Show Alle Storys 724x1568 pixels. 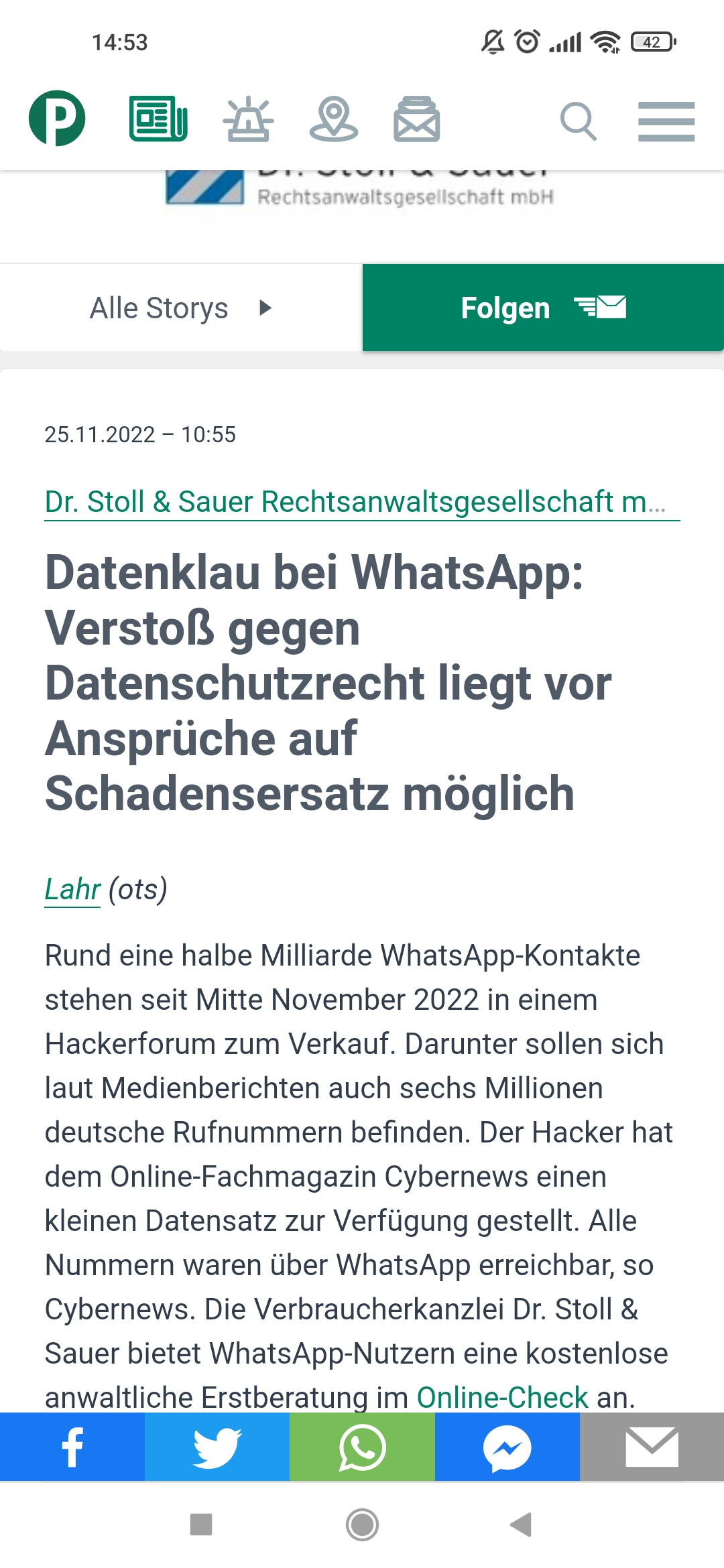tap(181, 308)
